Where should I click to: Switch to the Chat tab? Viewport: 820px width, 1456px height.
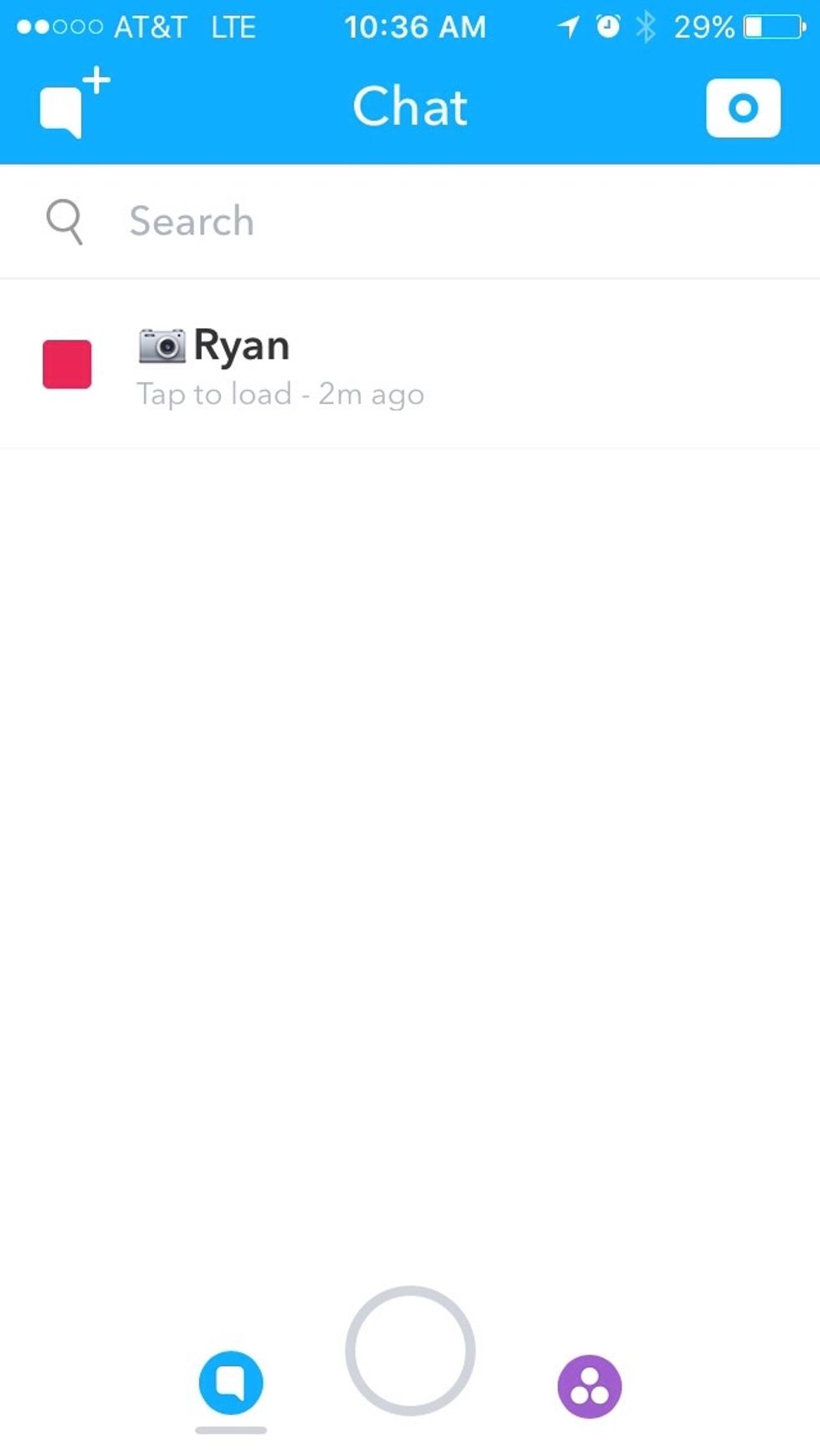pos(230,1382)
